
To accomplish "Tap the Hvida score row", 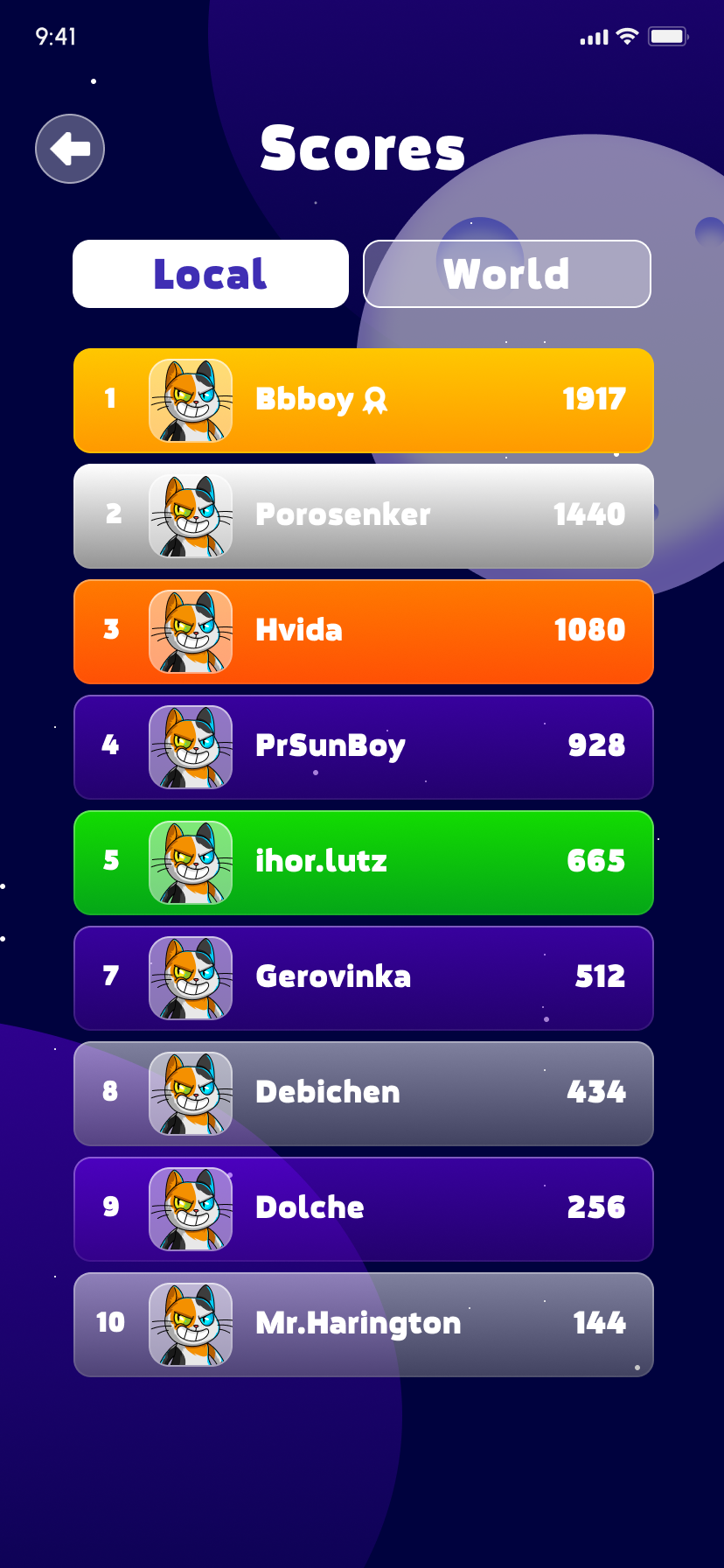I will (364, 632).
